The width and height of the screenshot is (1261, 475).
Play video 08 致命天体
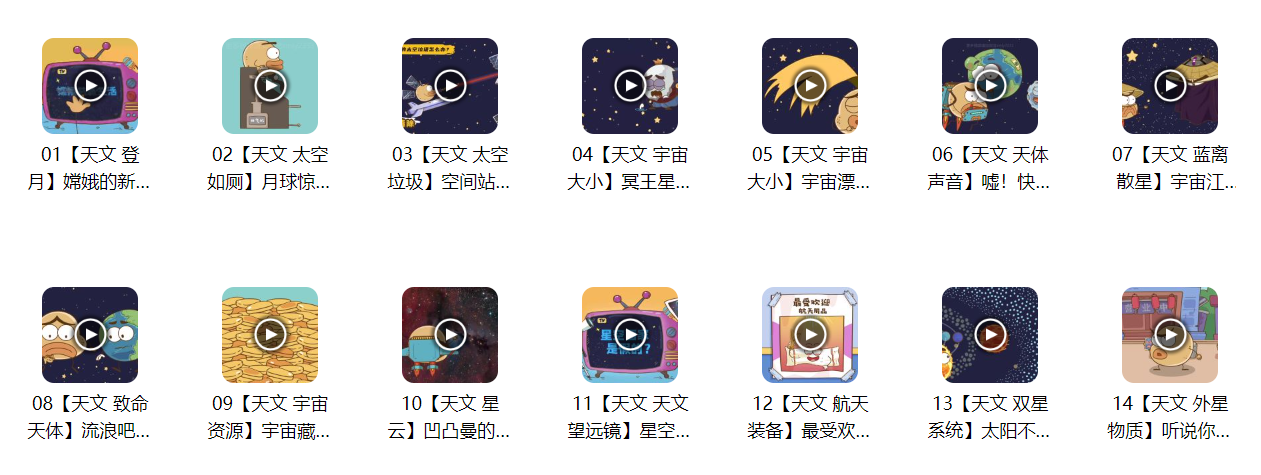90,335
